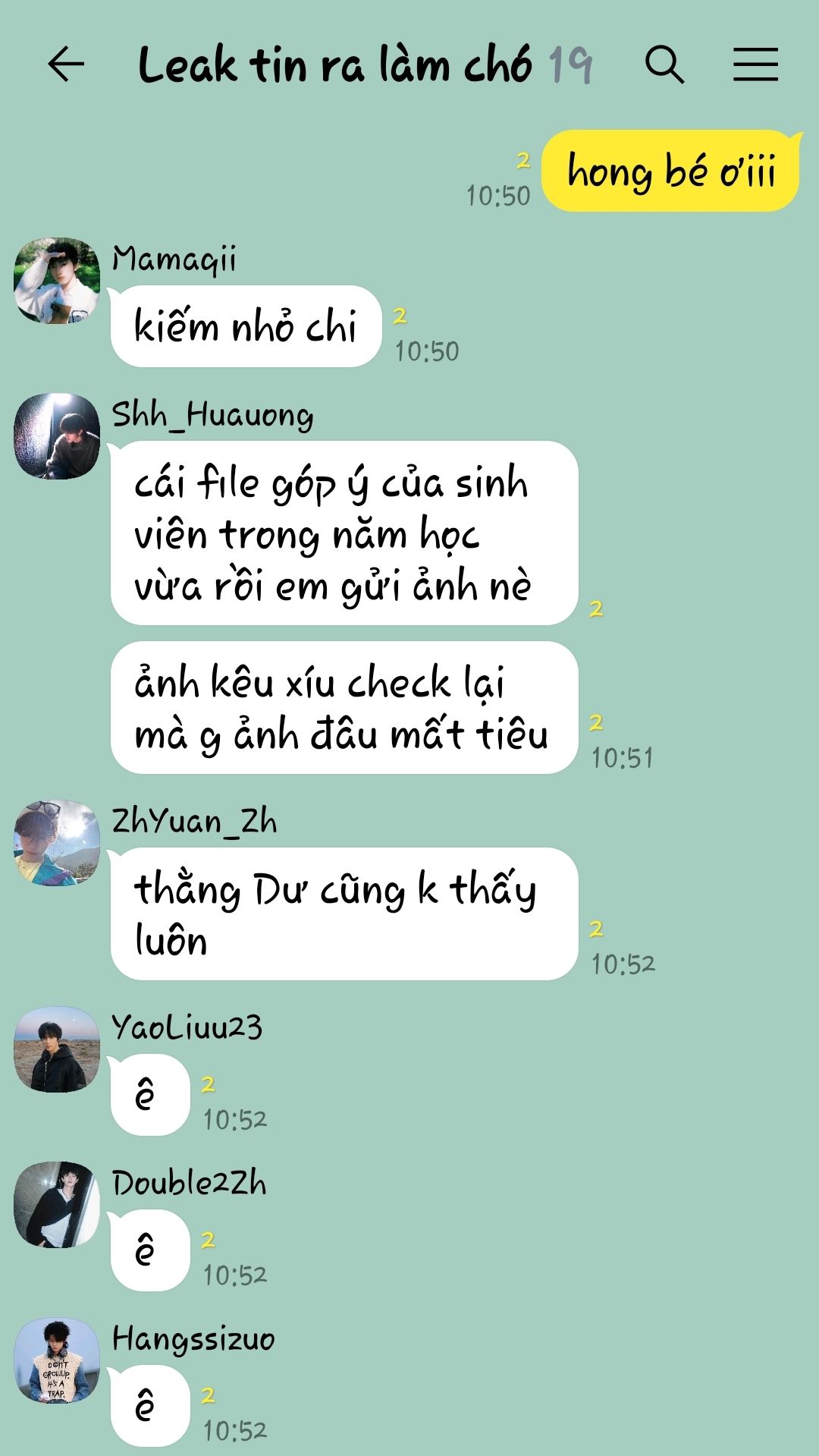View Shh_Huauong's profile avatar
This screenshot has width=819, height=1456.
pos(57,436)
